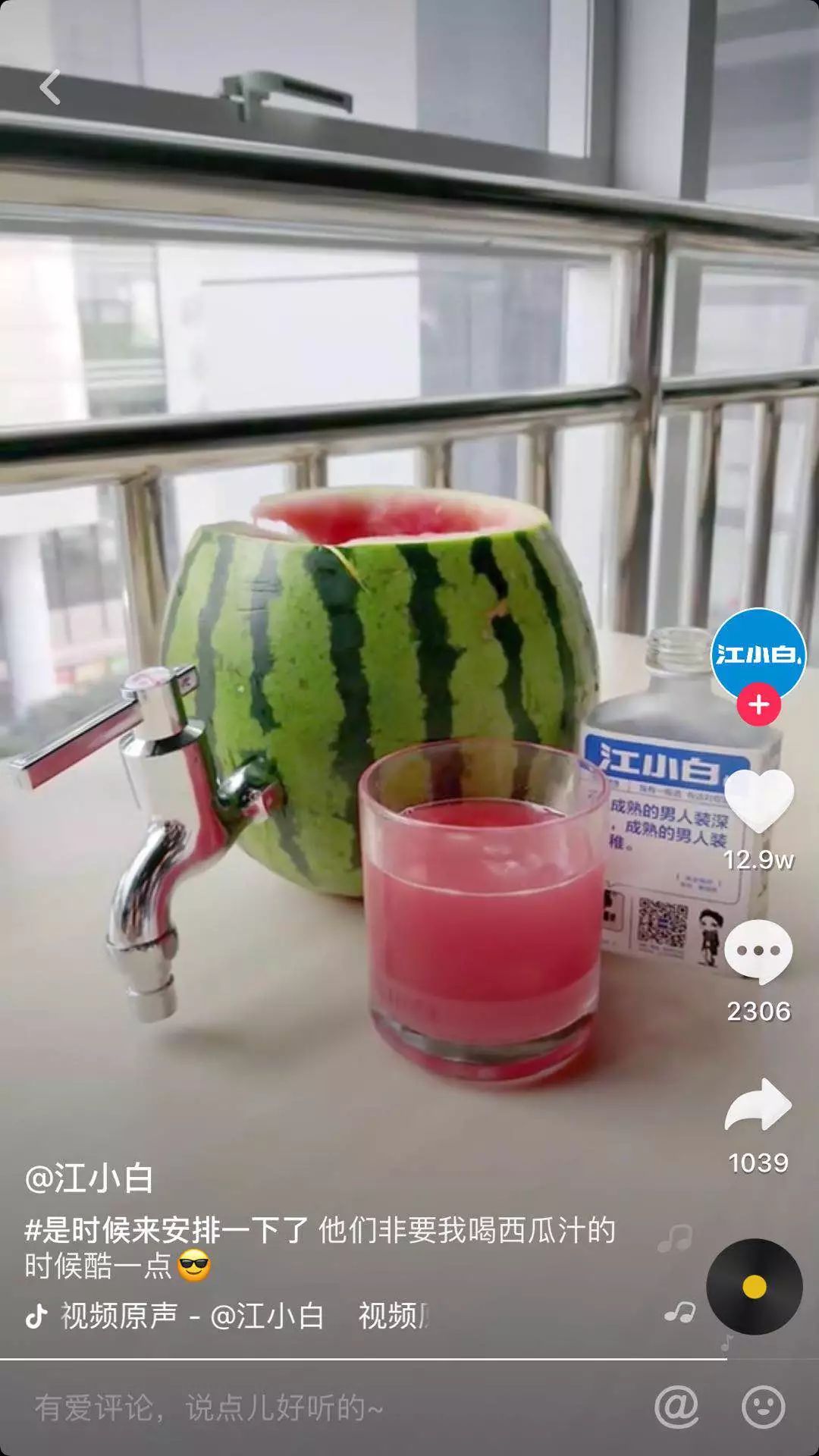
Task: Open the @江小白 username above the caption
Action: click(89, 1179)
